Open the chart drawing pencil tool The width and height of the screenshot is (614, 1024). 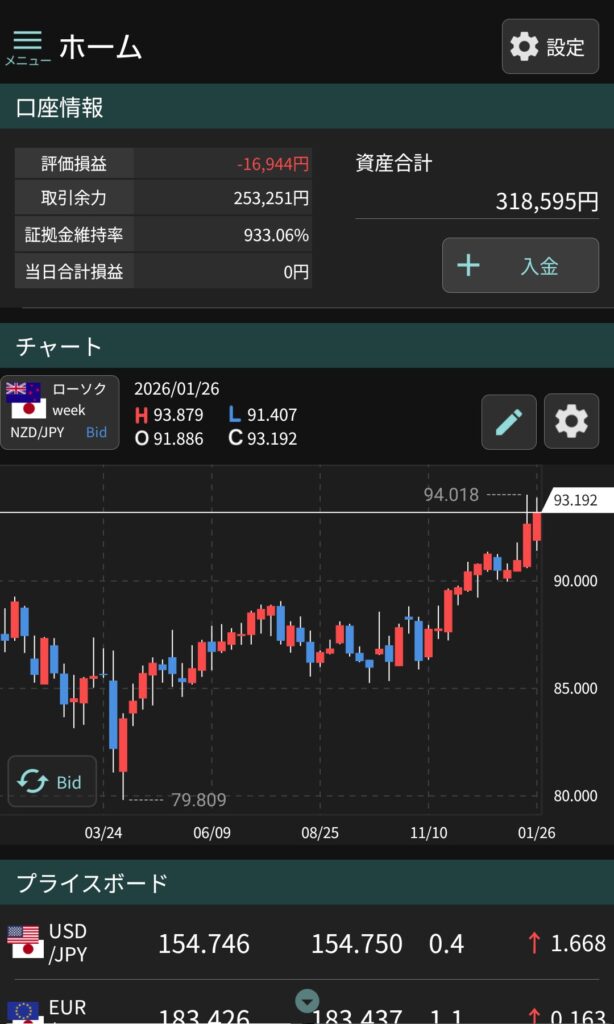pos(508,422)
